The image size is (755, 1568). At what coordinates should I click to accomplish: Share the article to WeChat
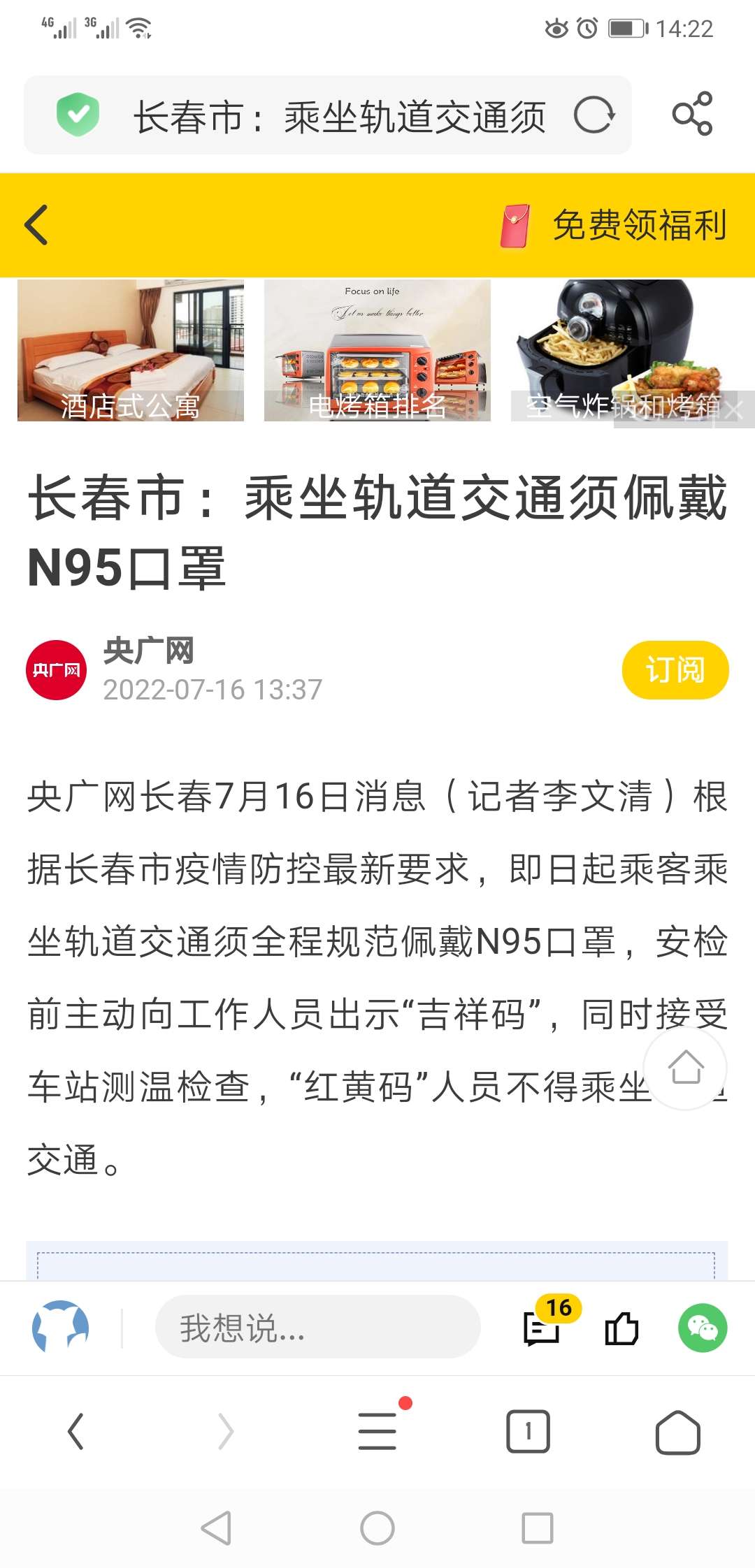pyautogui.click(x=703, y=1327)
